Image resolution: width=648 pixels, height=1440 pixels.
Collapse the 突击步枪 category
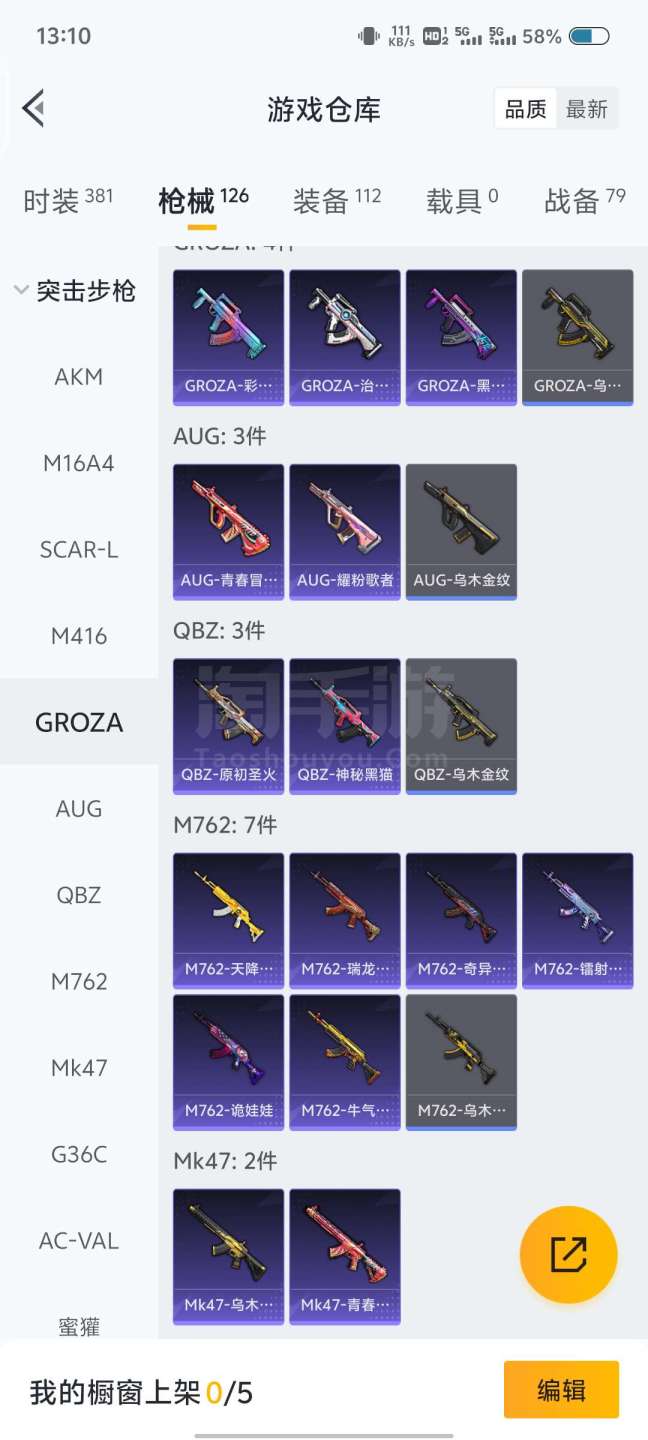coord(76,291)
